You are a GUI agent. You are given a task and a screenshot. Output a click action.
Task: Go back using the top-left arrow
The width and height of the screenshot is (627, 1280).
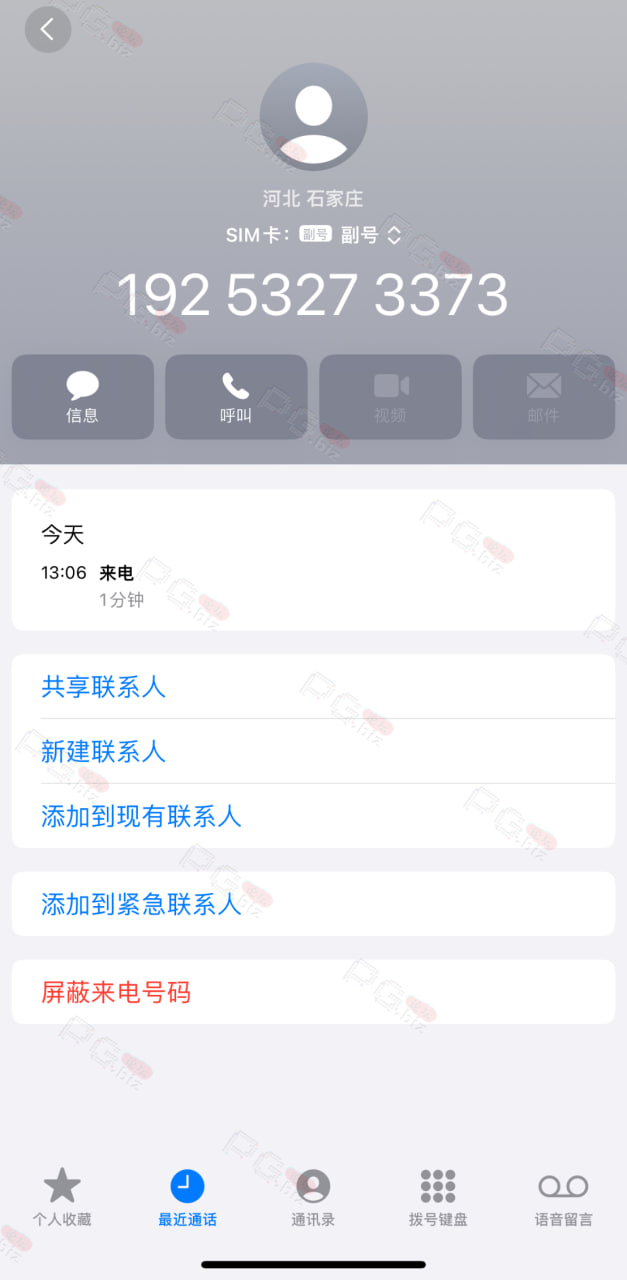pyautogui.click(x=47, y=30)
